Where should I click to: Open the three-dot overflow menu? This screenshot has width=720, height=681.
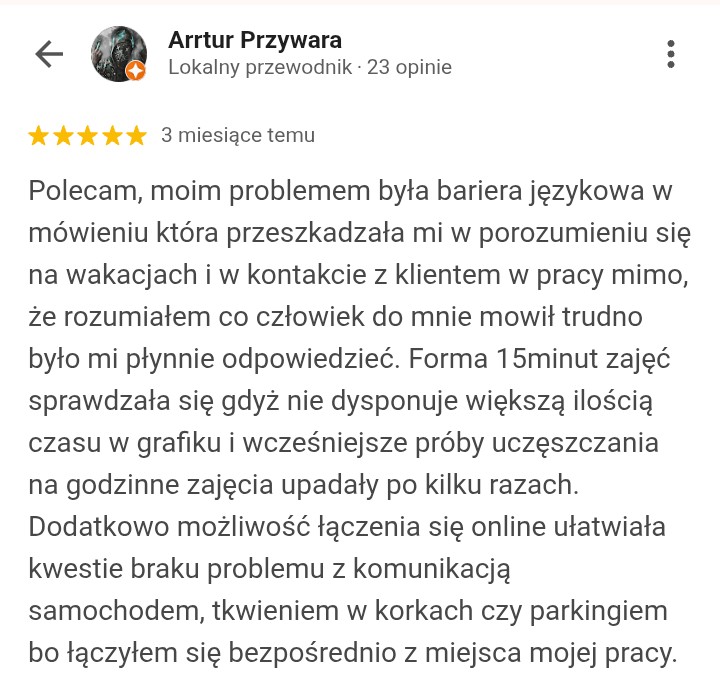point(671,54)
